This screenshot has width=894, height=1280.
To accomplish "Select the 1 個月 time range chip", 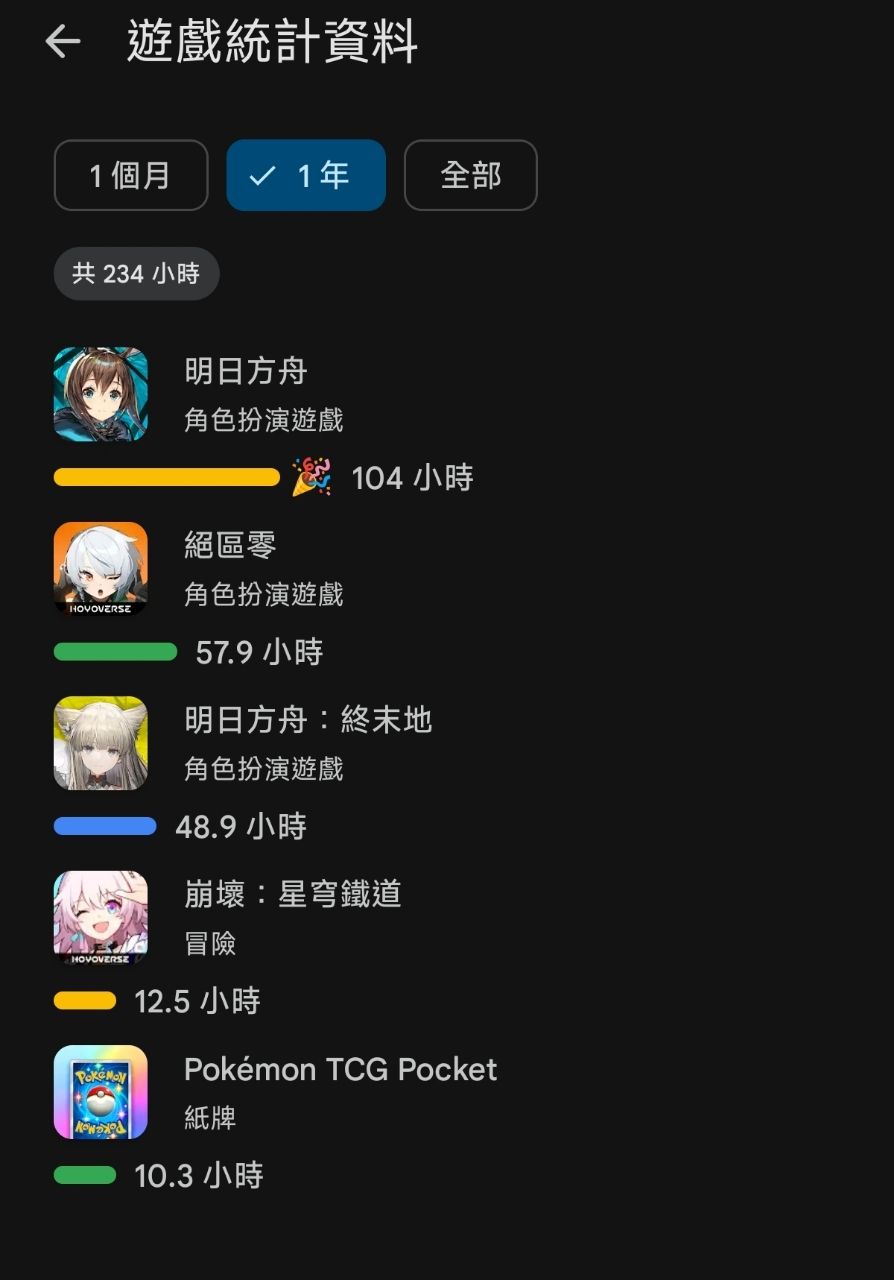I will 131,176.
